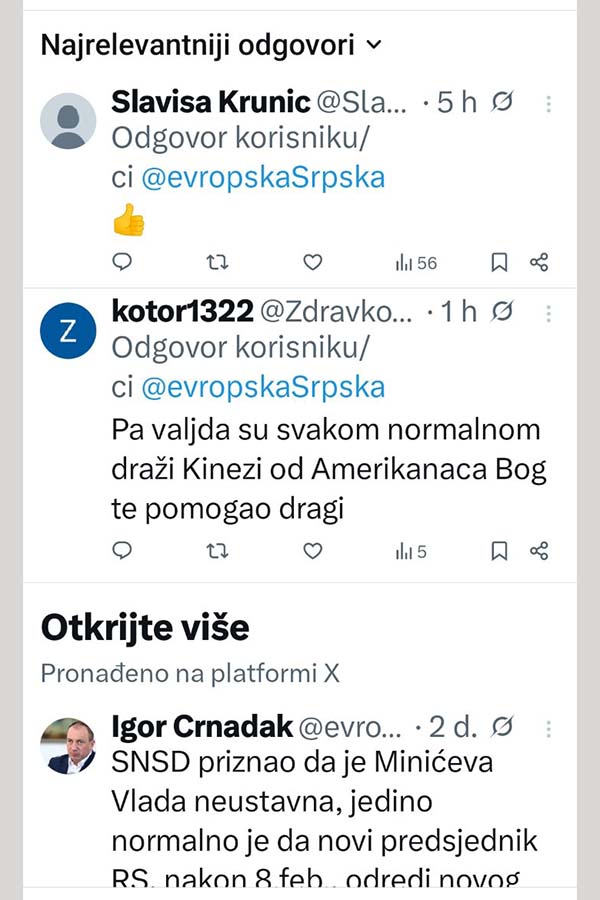Bookmark Slavisa Krunic's reply
This screenshot has width=600, height=900.
point(499,262)
